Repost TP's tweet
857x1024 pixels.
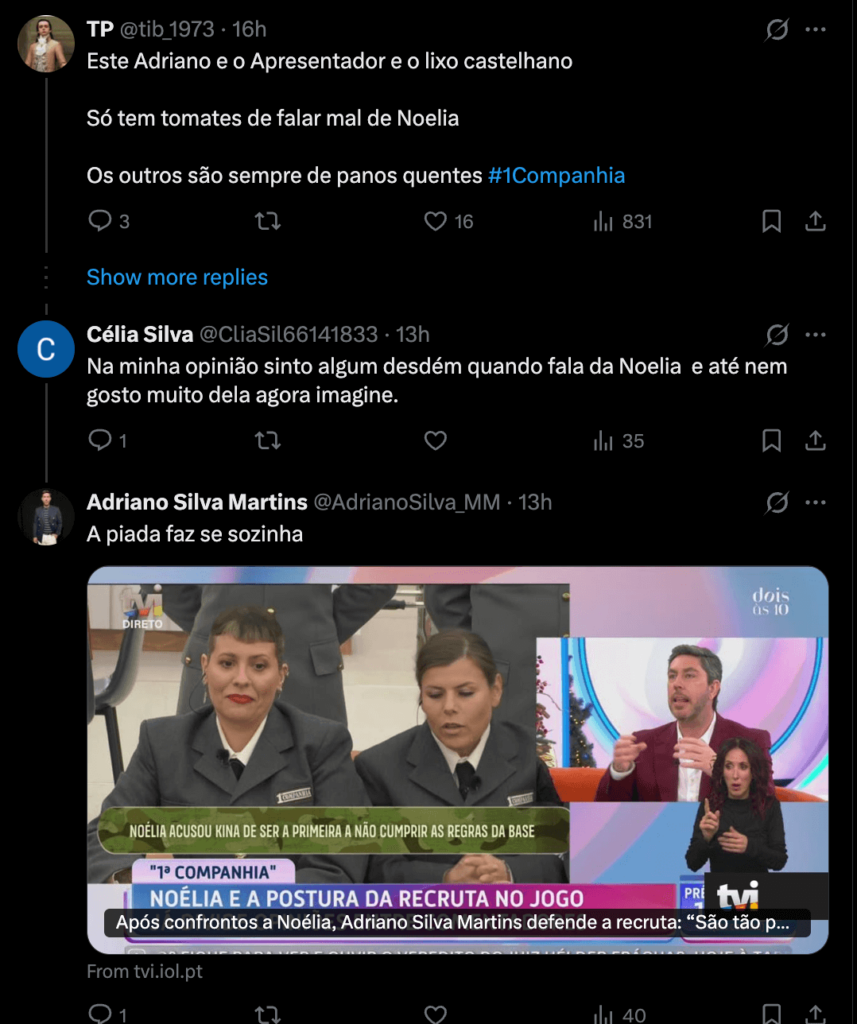click(x=267, y=221)
